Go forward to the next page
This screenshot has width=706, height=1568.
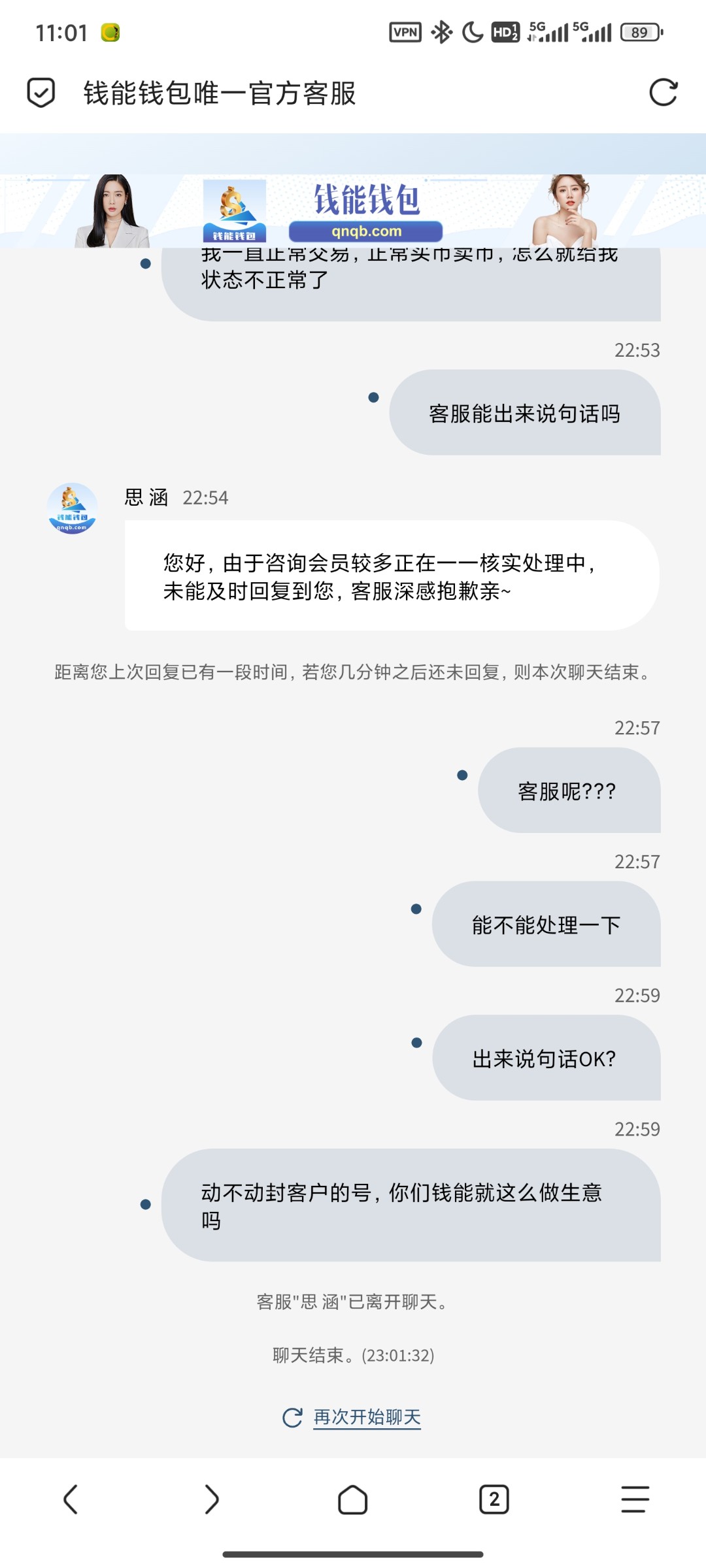pyautogui.click(x=212, y=1499)
